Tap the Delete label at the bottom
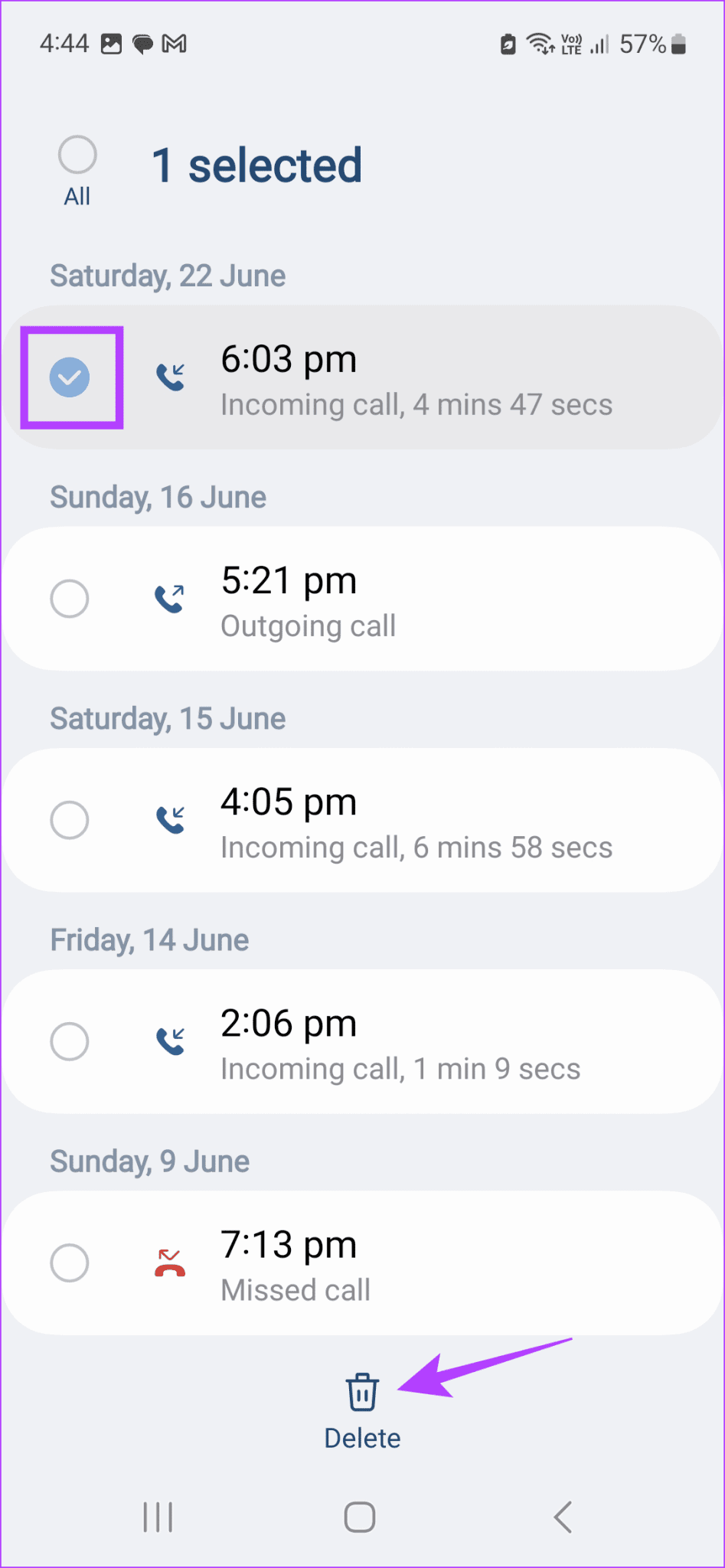 [x=361, y=1438]
